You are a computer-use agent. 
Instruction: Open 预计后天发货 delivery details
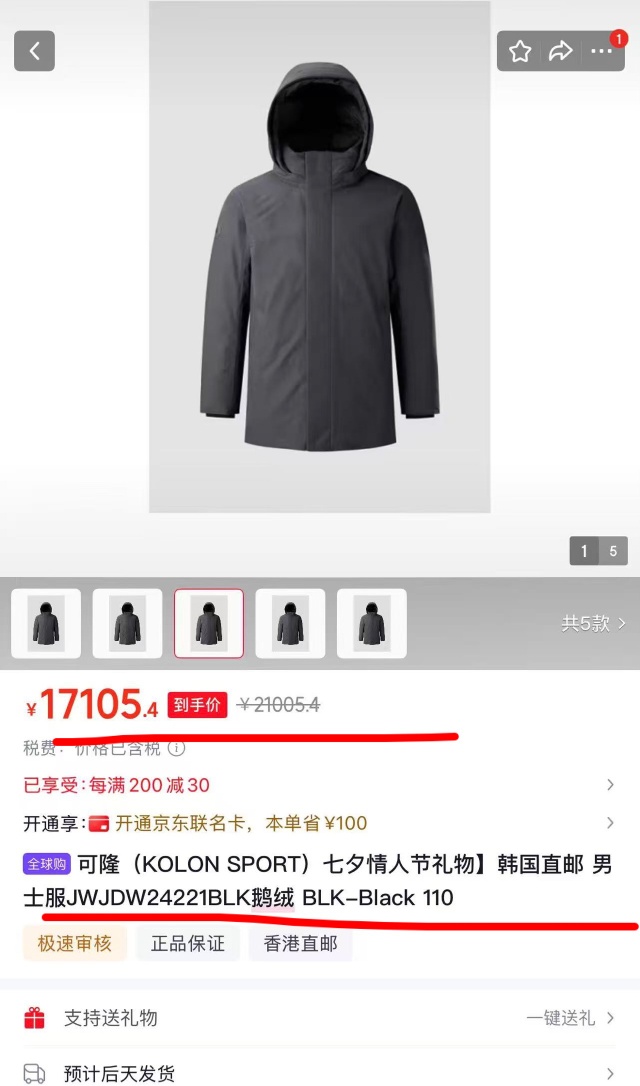(320, 1073)
